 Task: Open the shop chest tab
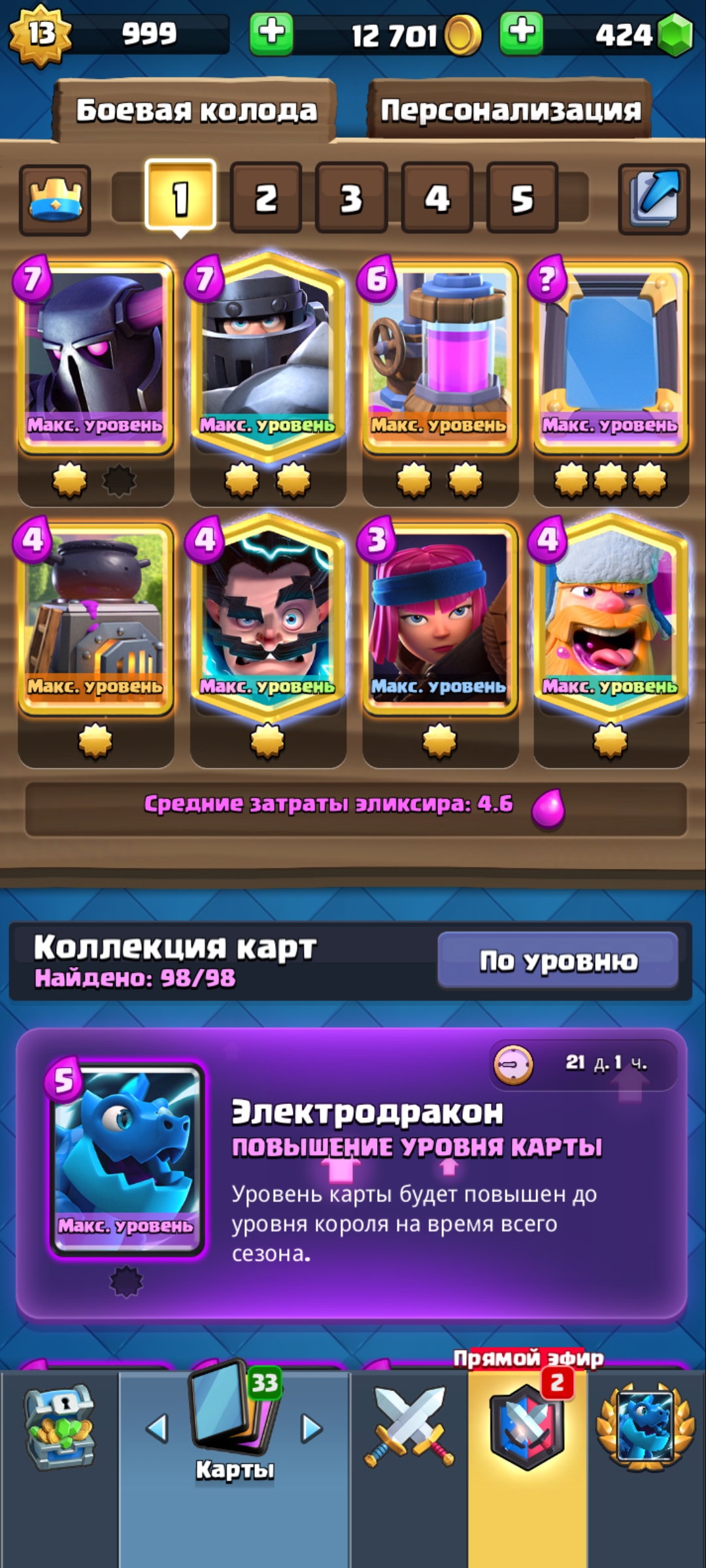coord(59,1428)
